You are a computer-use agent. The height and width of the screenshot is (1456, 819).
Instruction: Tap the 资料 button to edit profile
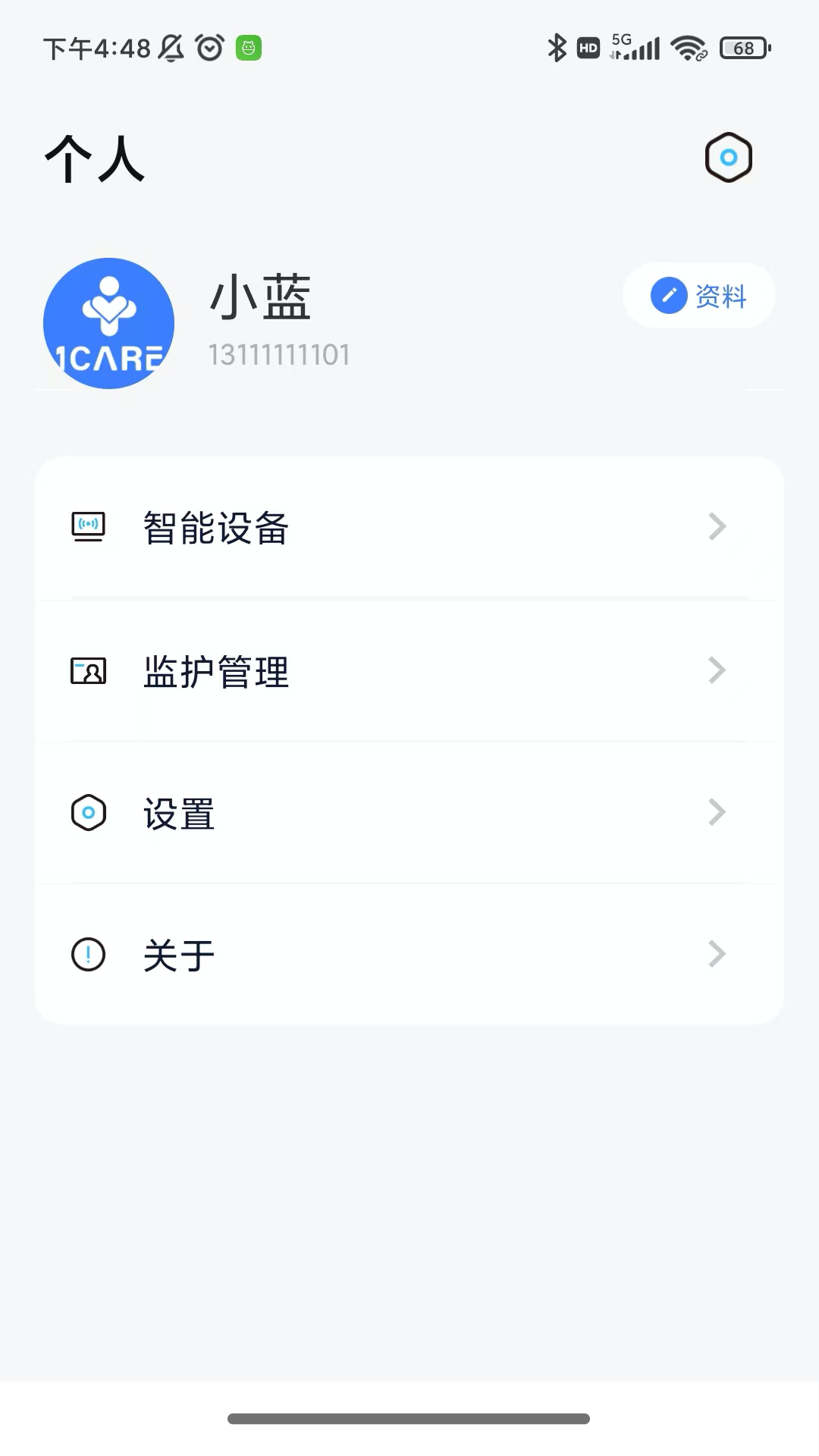tap(698, 296)
